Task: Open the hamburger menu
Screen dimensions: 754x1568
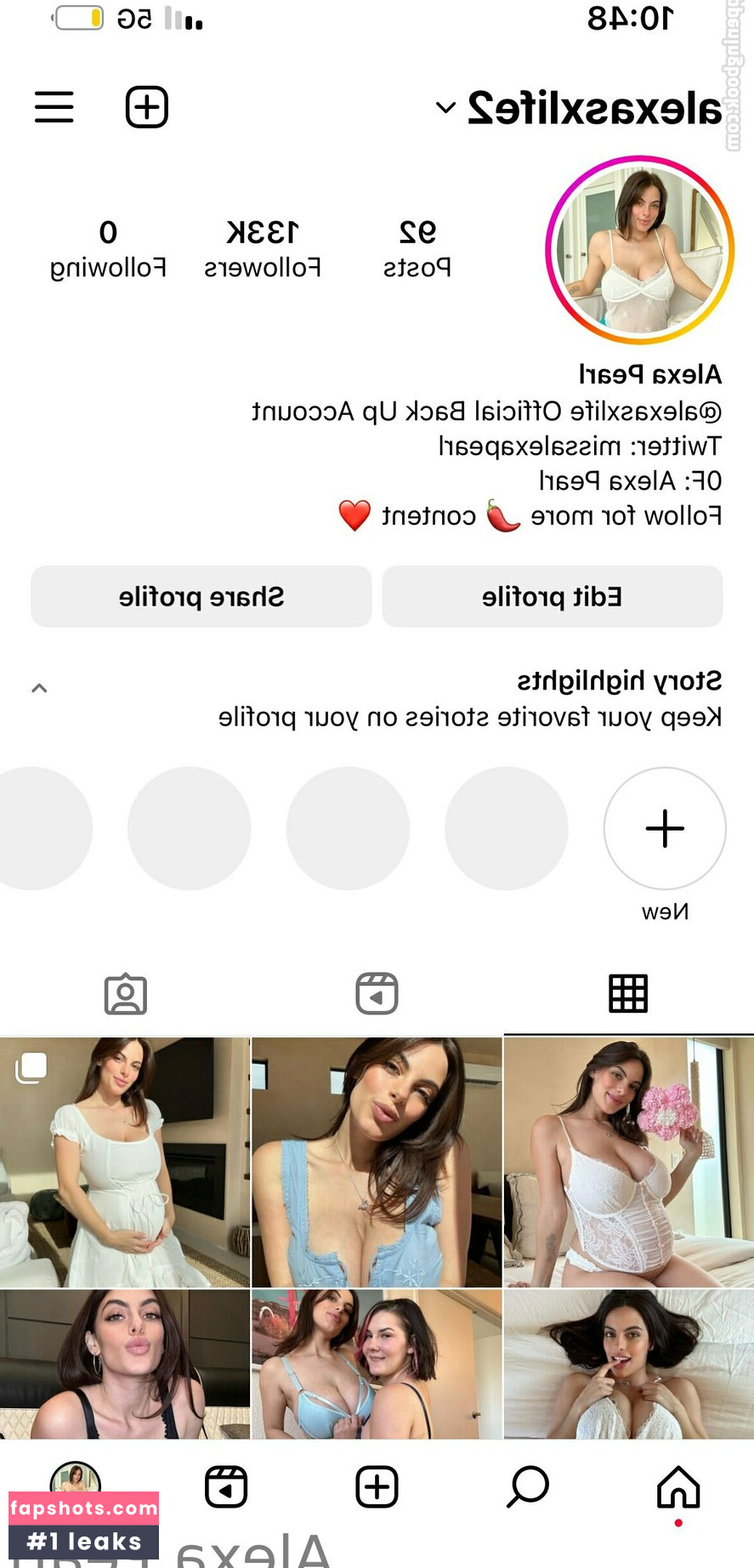Action: click(54, 107)
